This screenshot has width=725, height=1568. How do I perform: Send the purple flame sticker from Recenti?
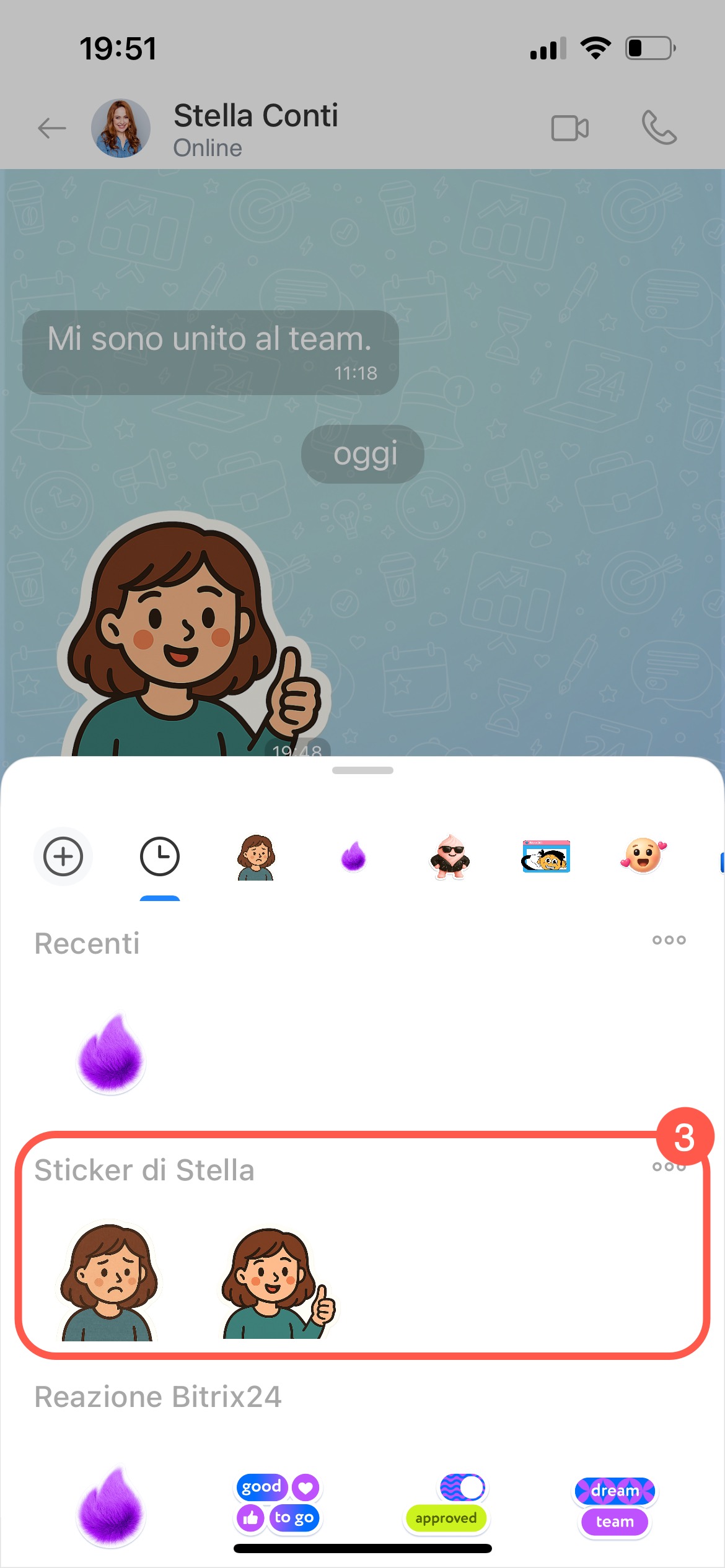tap(111, 1053)
